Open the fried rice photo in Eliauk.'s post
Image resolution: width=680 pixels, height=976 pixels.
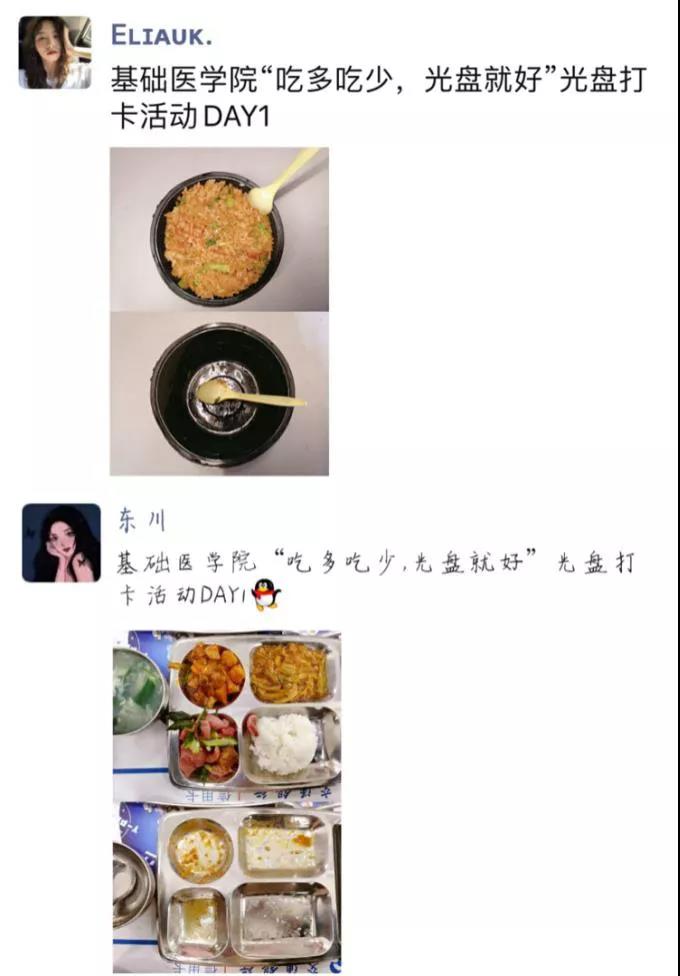219,229
